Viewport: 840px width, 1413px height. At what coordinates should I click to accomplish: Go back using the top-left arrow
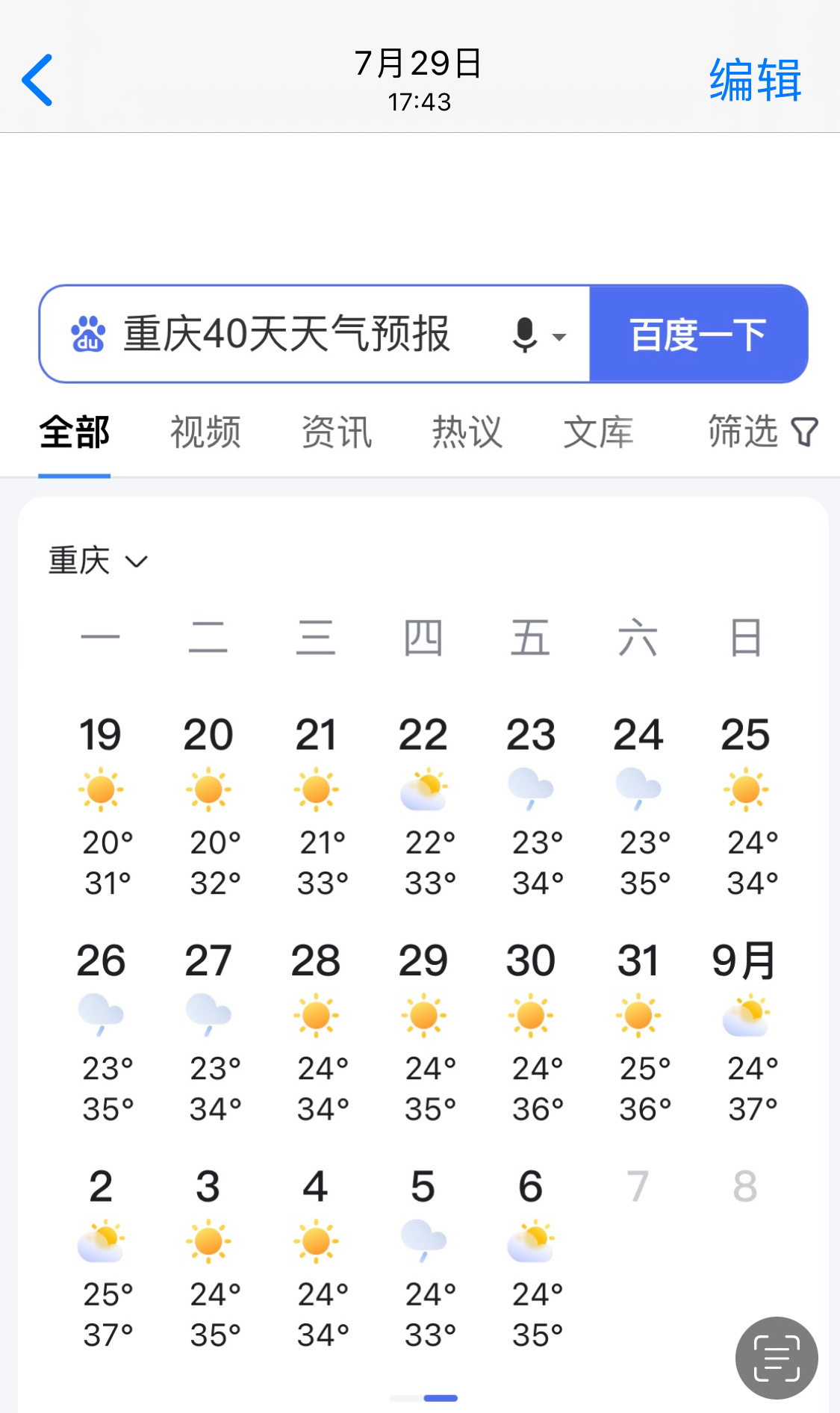pos(37,80)
